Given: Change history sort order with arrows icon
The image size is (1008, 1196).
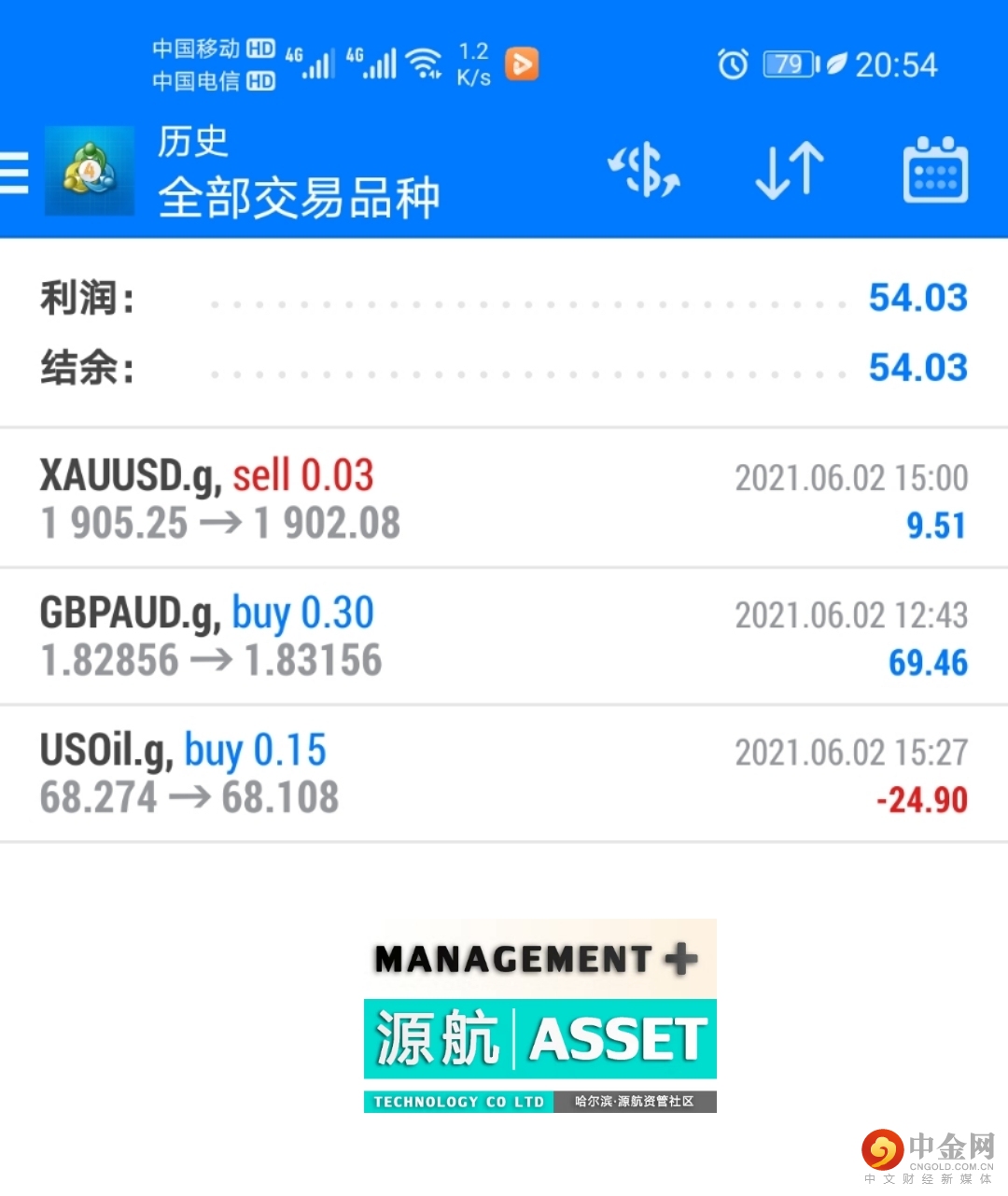Looking at the screenshot, I should pyautogui.click(x=790, y=171).
